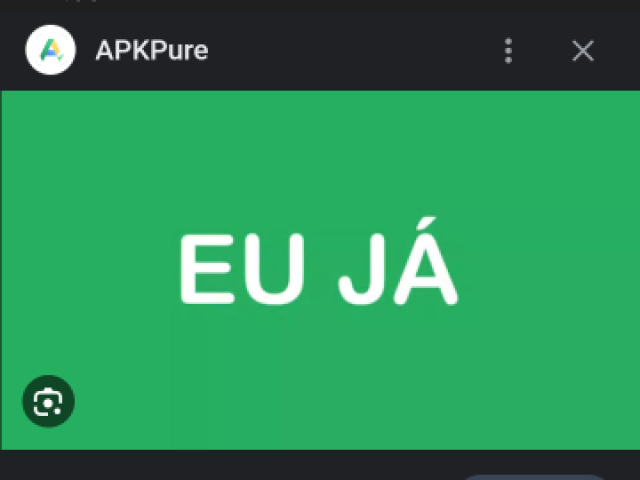This screenshot has width=640, height=480.
Task: Open the three-dot overflow menu
Action: tap(508, 51)
